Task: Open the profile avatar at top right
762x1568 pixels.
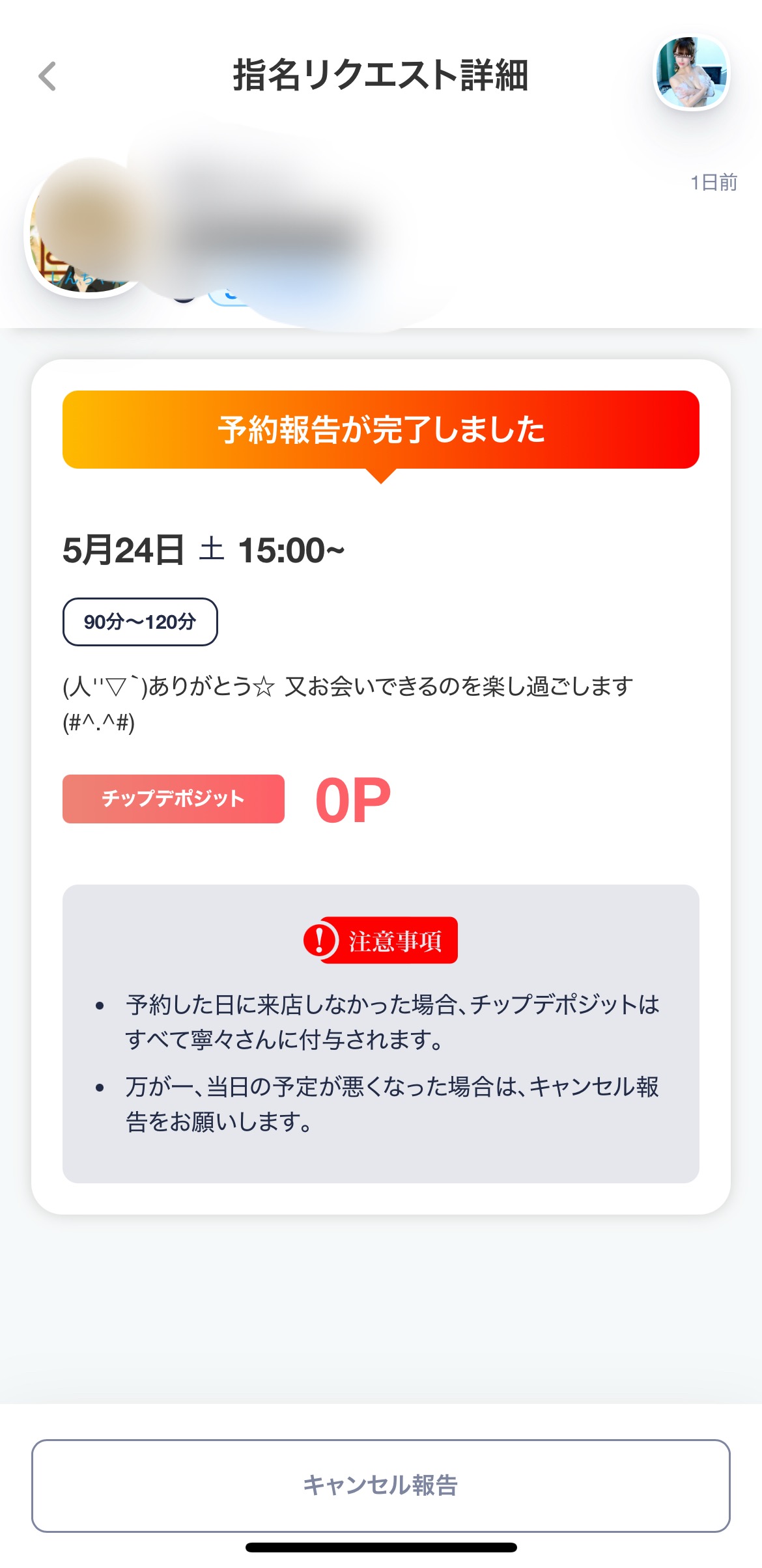Action: (691, 72)
